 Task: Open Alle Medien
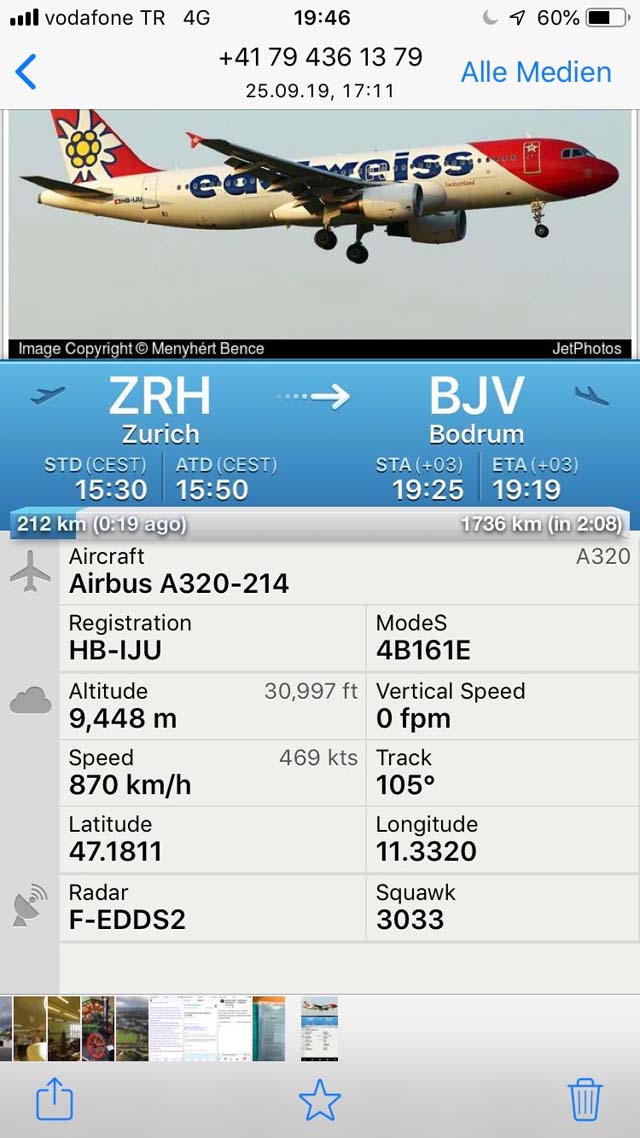(536, 72)
